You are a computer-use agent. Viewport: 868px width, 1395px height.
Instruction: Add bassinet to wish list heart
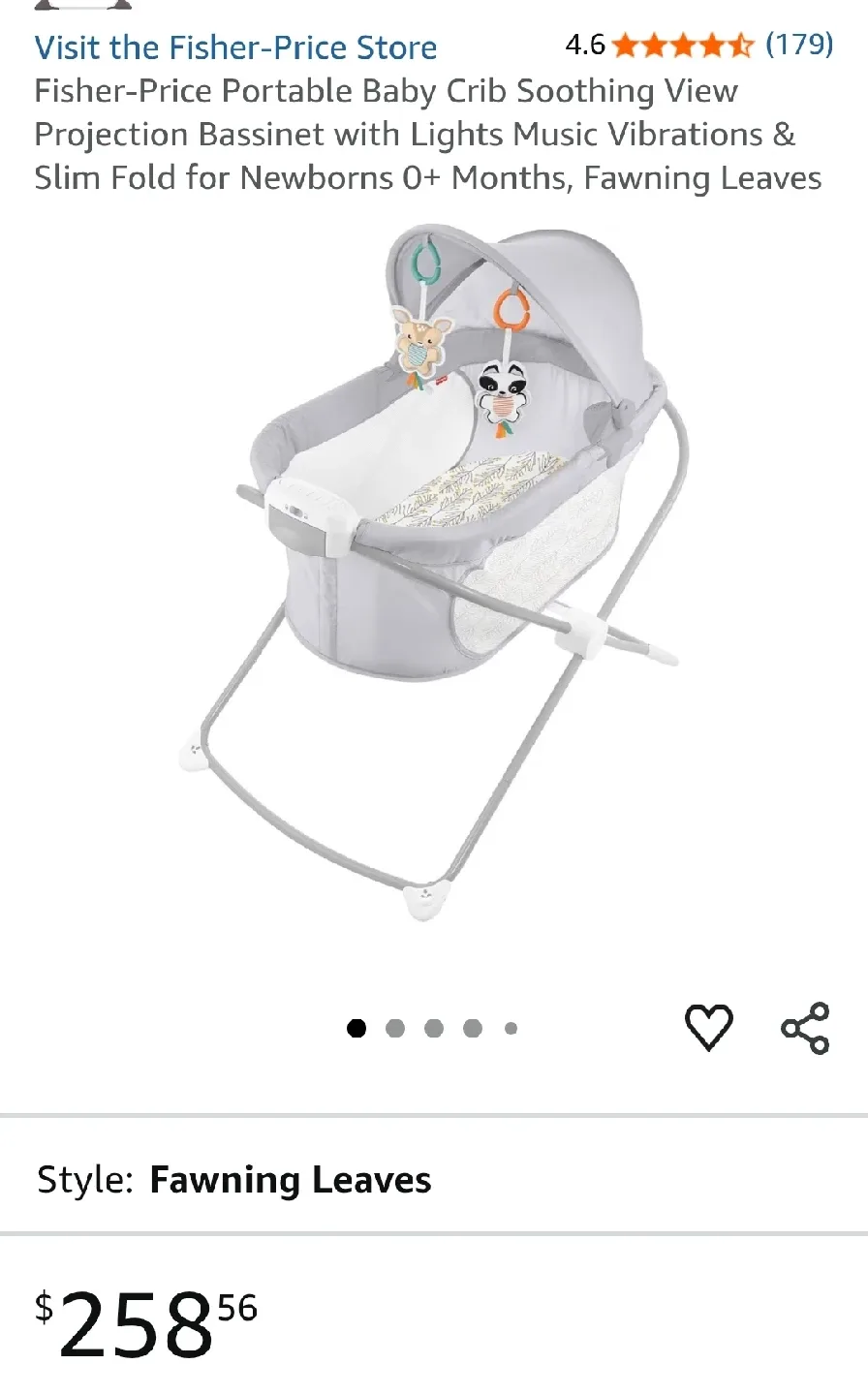(709, 1028)
